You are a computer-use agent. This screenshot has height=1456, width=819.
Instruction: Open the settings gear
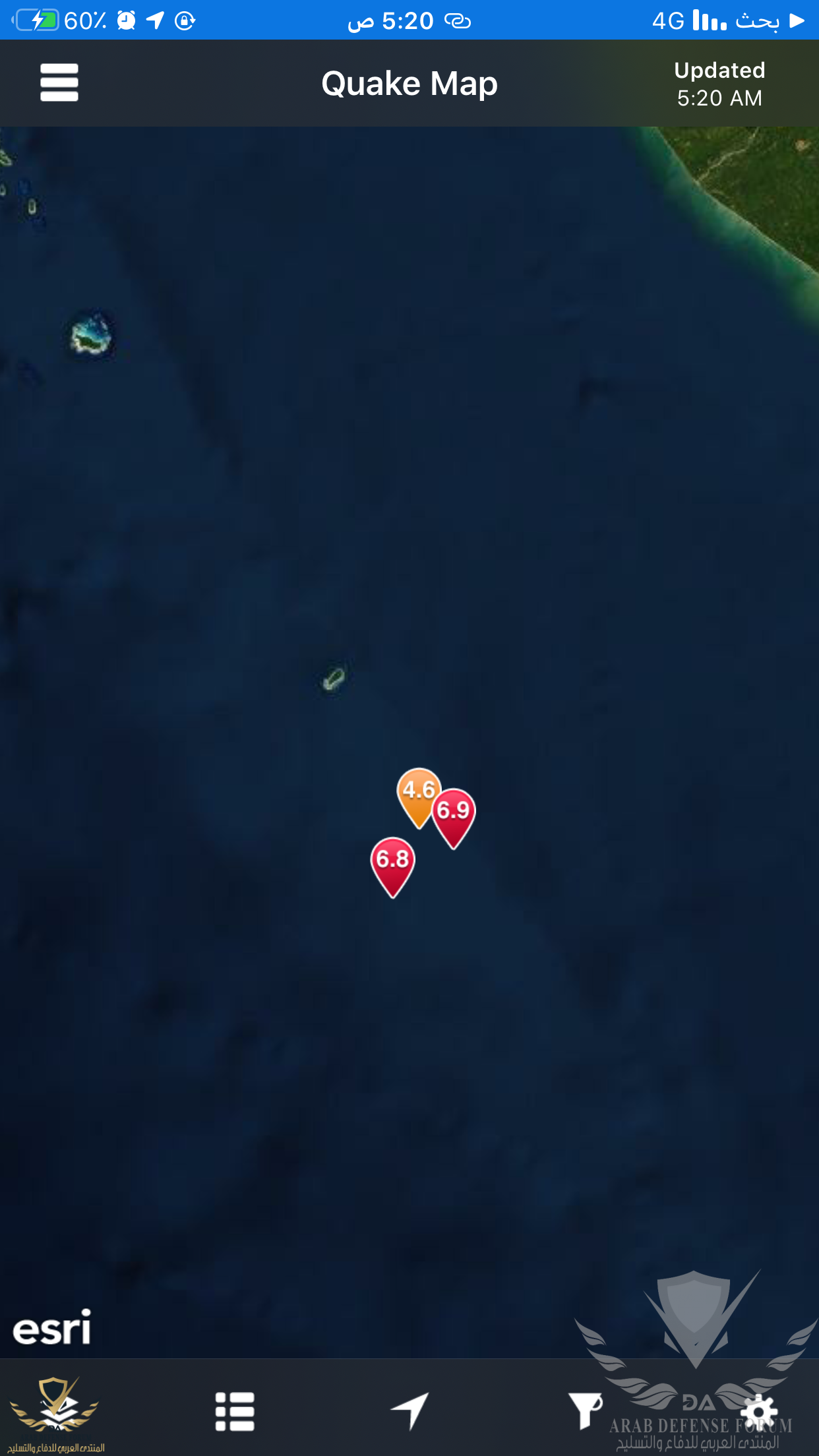coord(759,1412)
